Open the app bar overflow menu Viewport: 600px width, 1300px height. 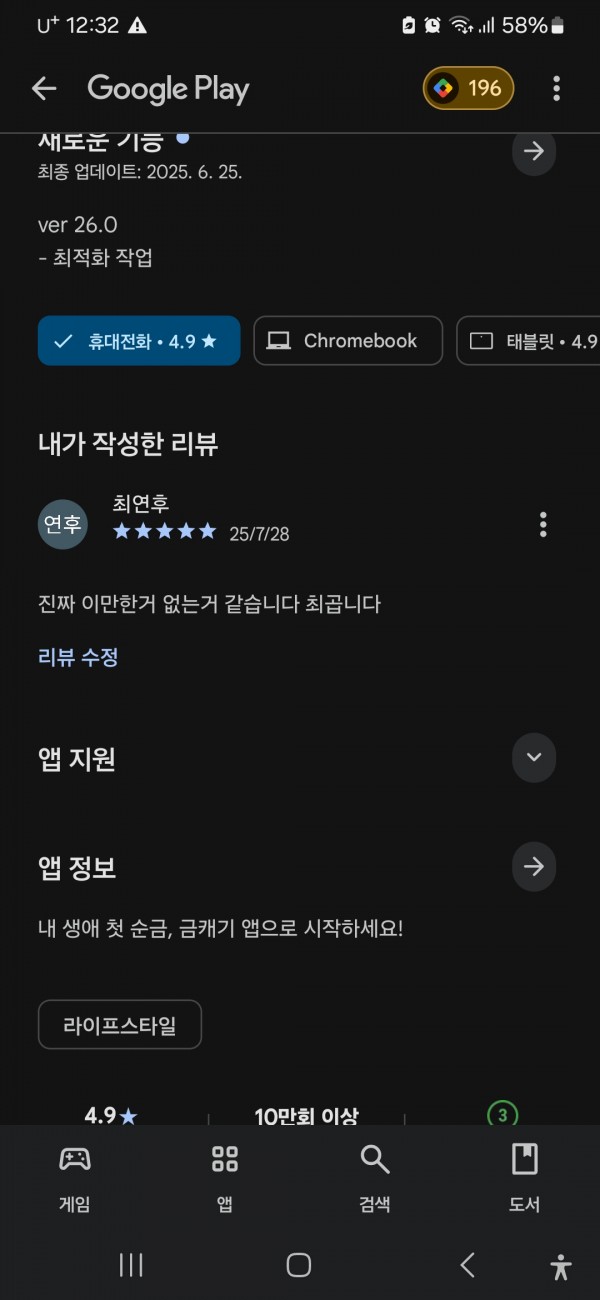(556, 89)
